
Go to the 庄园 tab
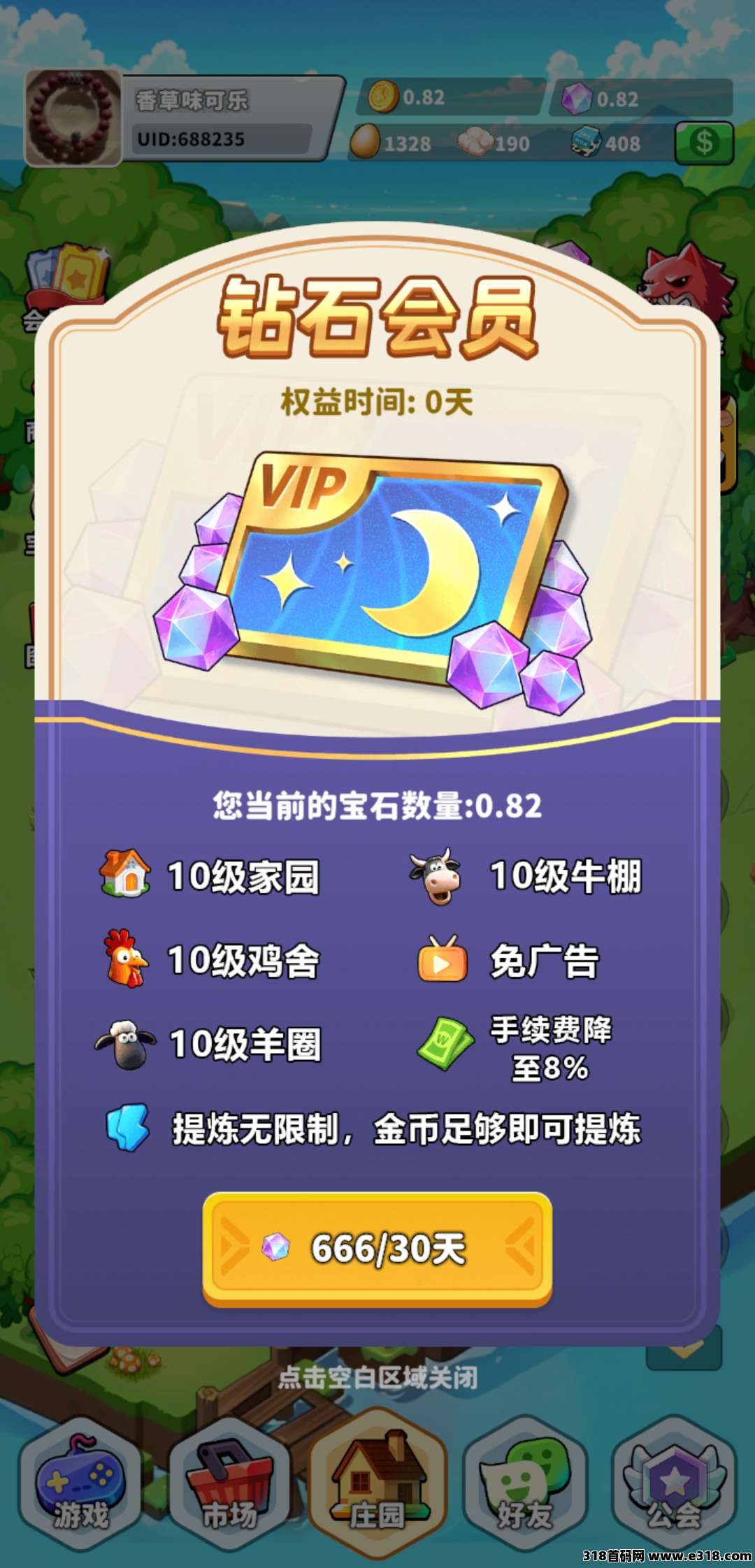pyautogui.click(x=377, y=1483)
